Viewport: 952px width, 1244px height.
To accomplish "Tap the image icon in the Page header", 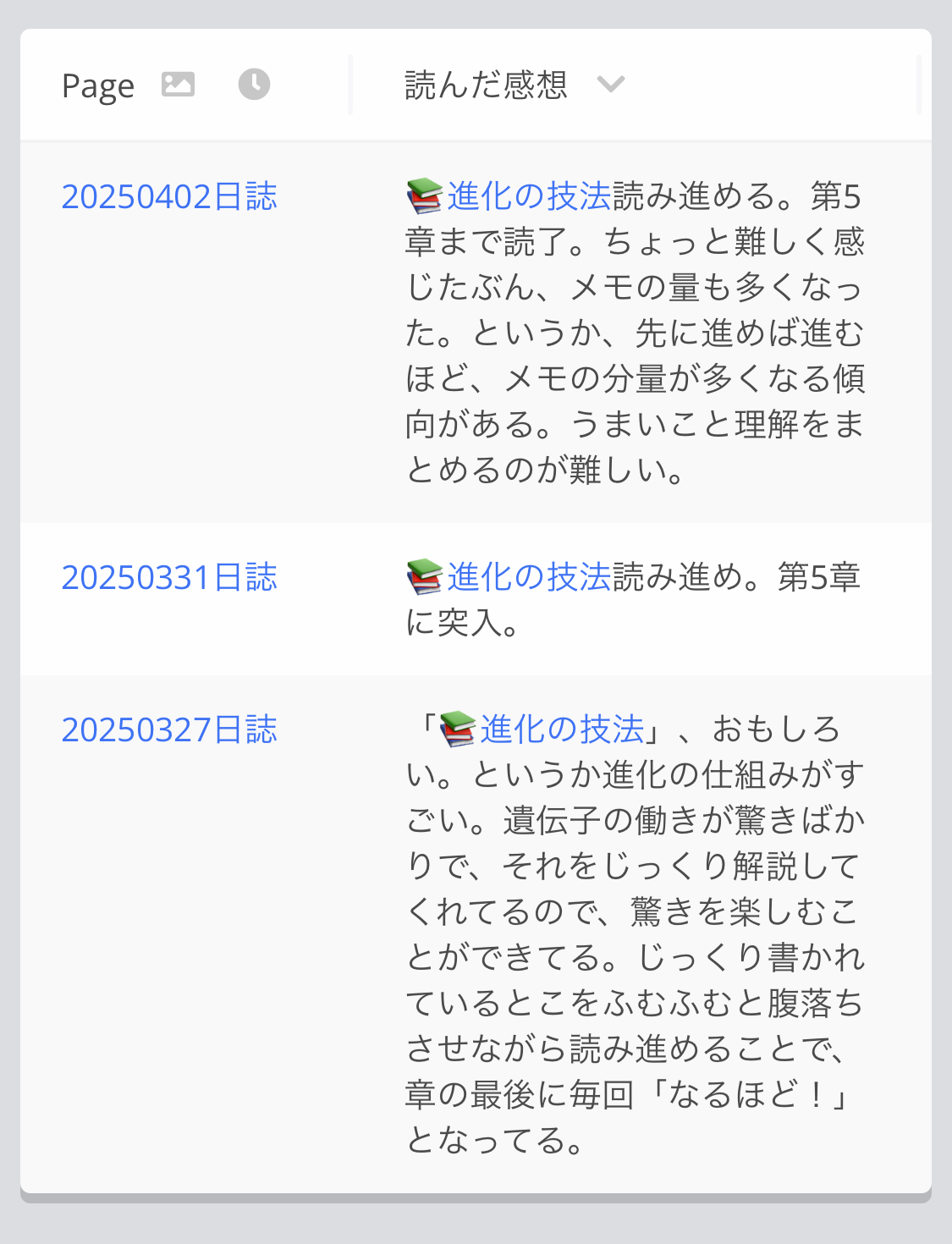I will pyautogui.click(x=178, y=85).
